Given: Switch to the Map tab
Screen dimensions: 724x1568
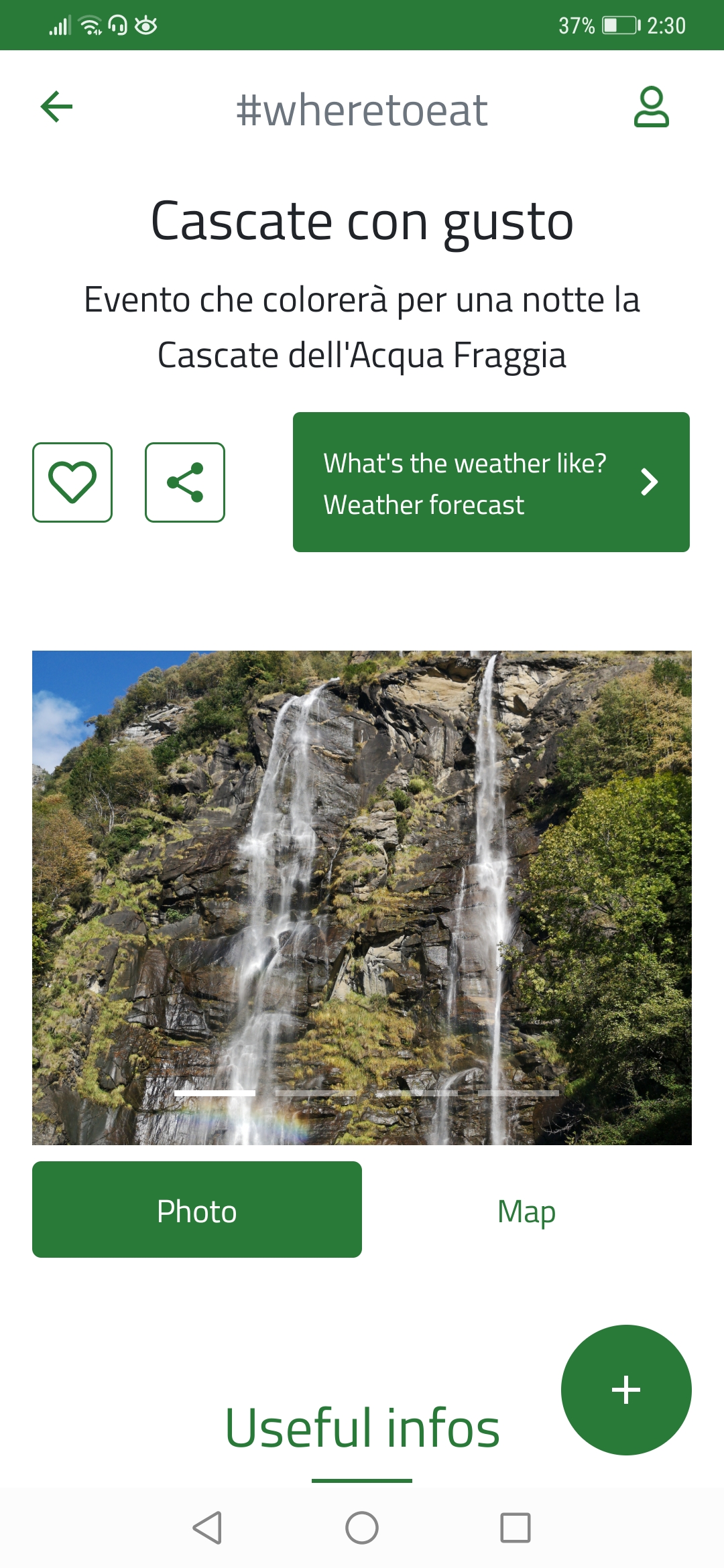Looking at the screenshot, I should [526, 1210].
